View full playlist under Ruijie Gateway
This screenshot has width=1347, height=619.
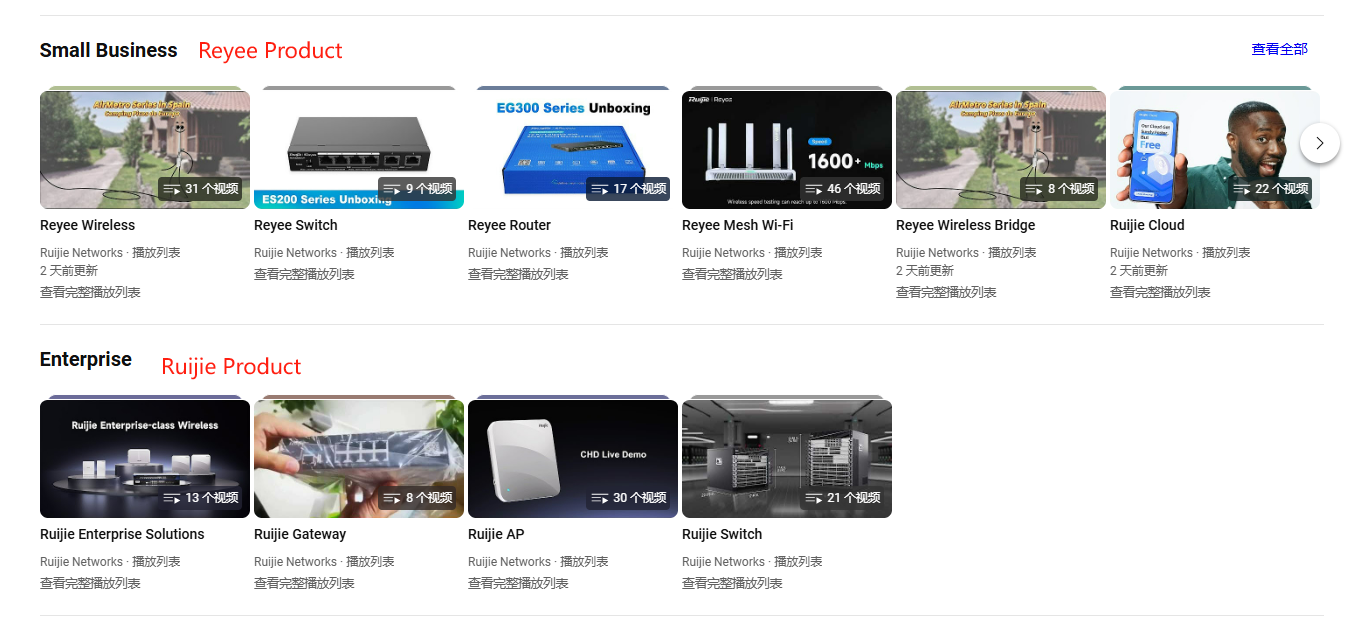(x=304, y=583)
